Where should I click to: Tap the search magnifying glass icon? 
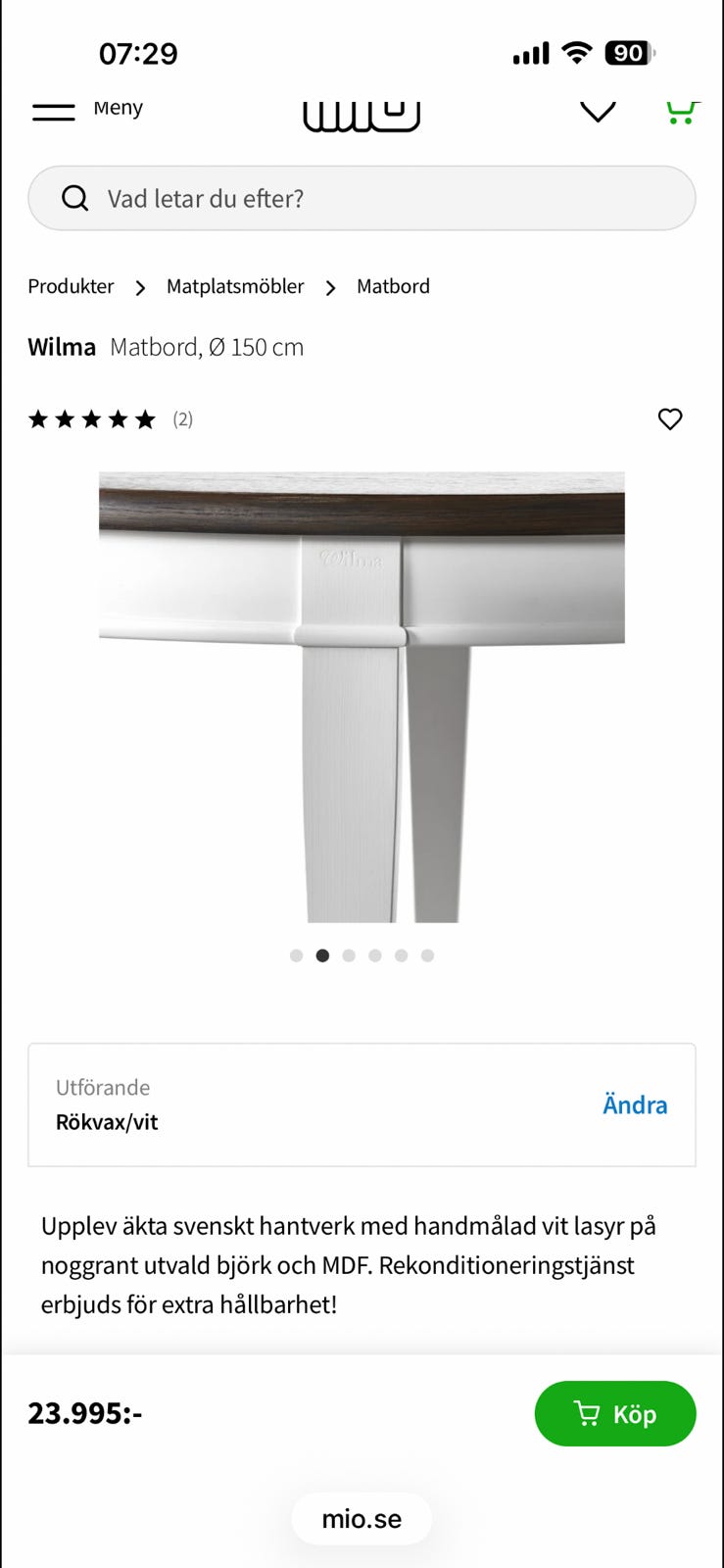click(x=75, y=198)
